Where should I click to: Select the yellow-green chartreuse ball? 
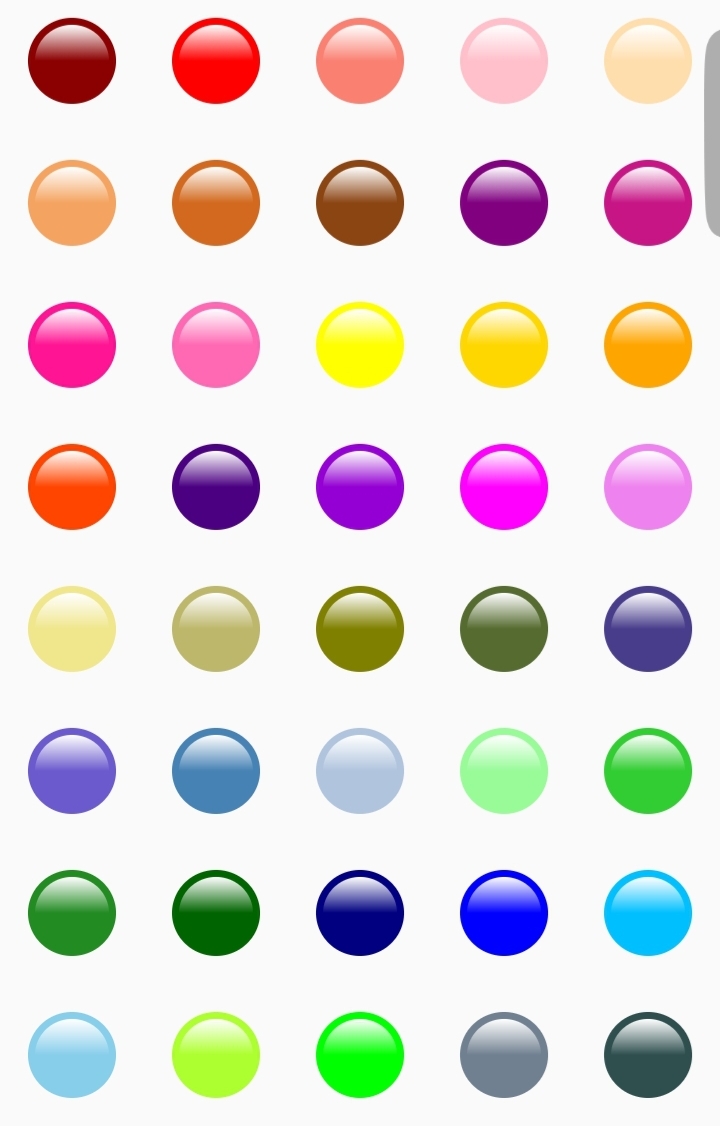point(216,1055)
